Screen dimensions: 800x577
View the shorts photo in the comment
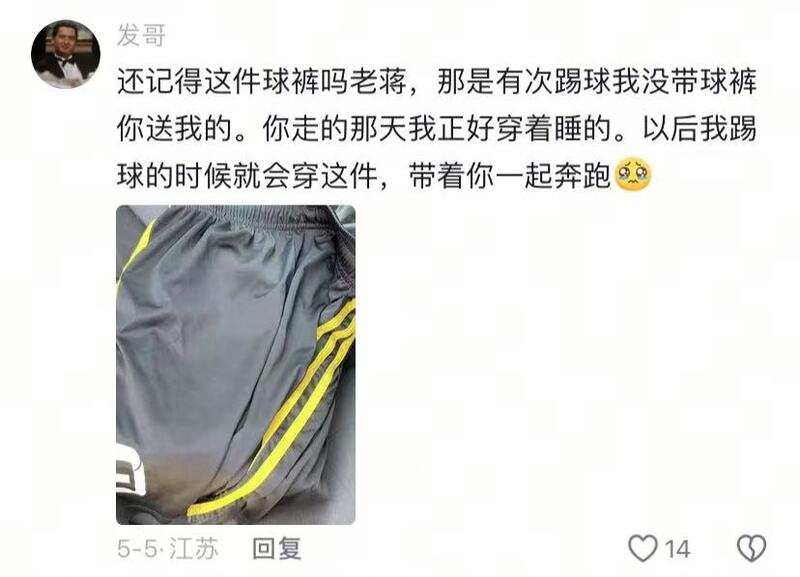pos(235,365)
